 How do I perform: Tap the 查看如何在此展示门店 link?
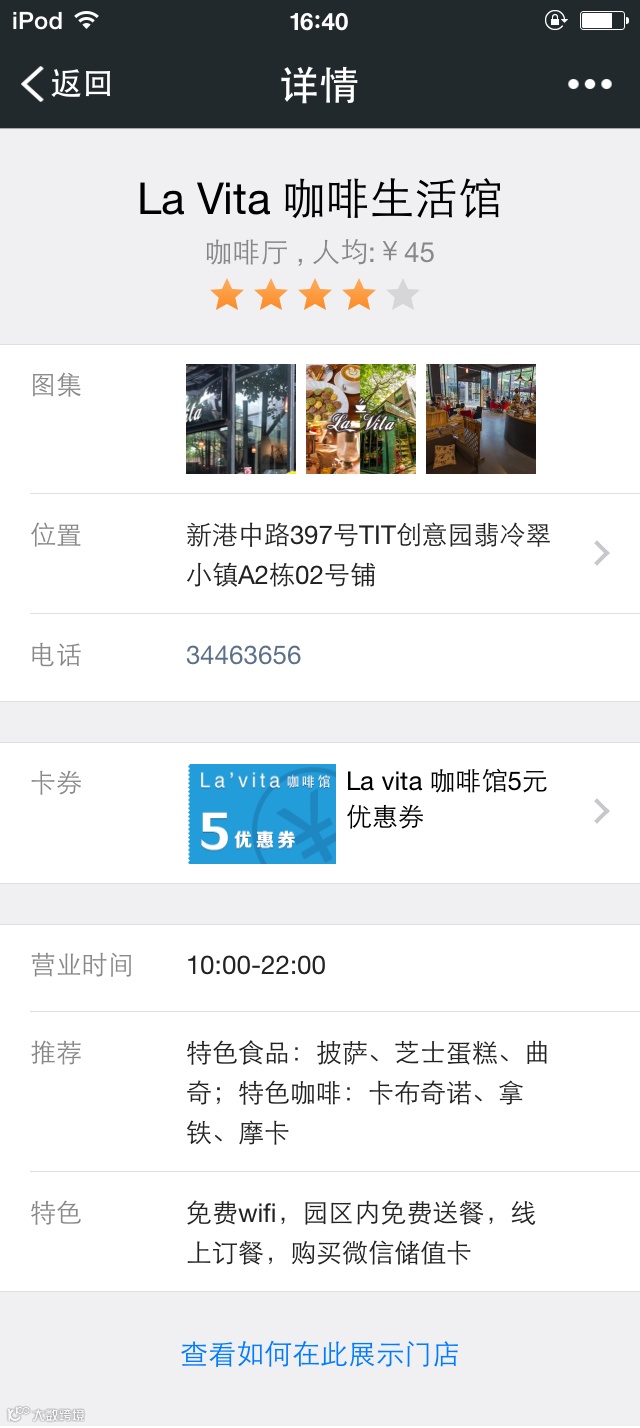coord(320,1354)
